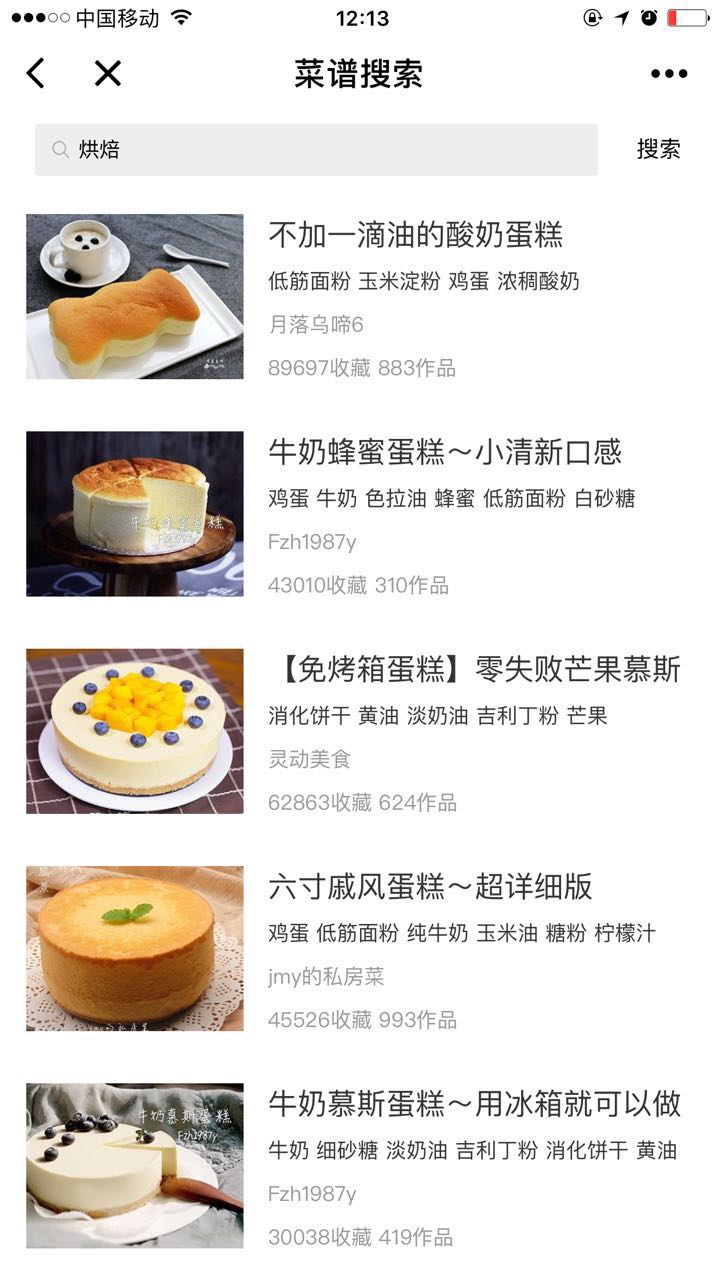This screenshot has height=1280, width=720.
Task: Close the 菜谱搜索 page
Action: pos(107,73)
